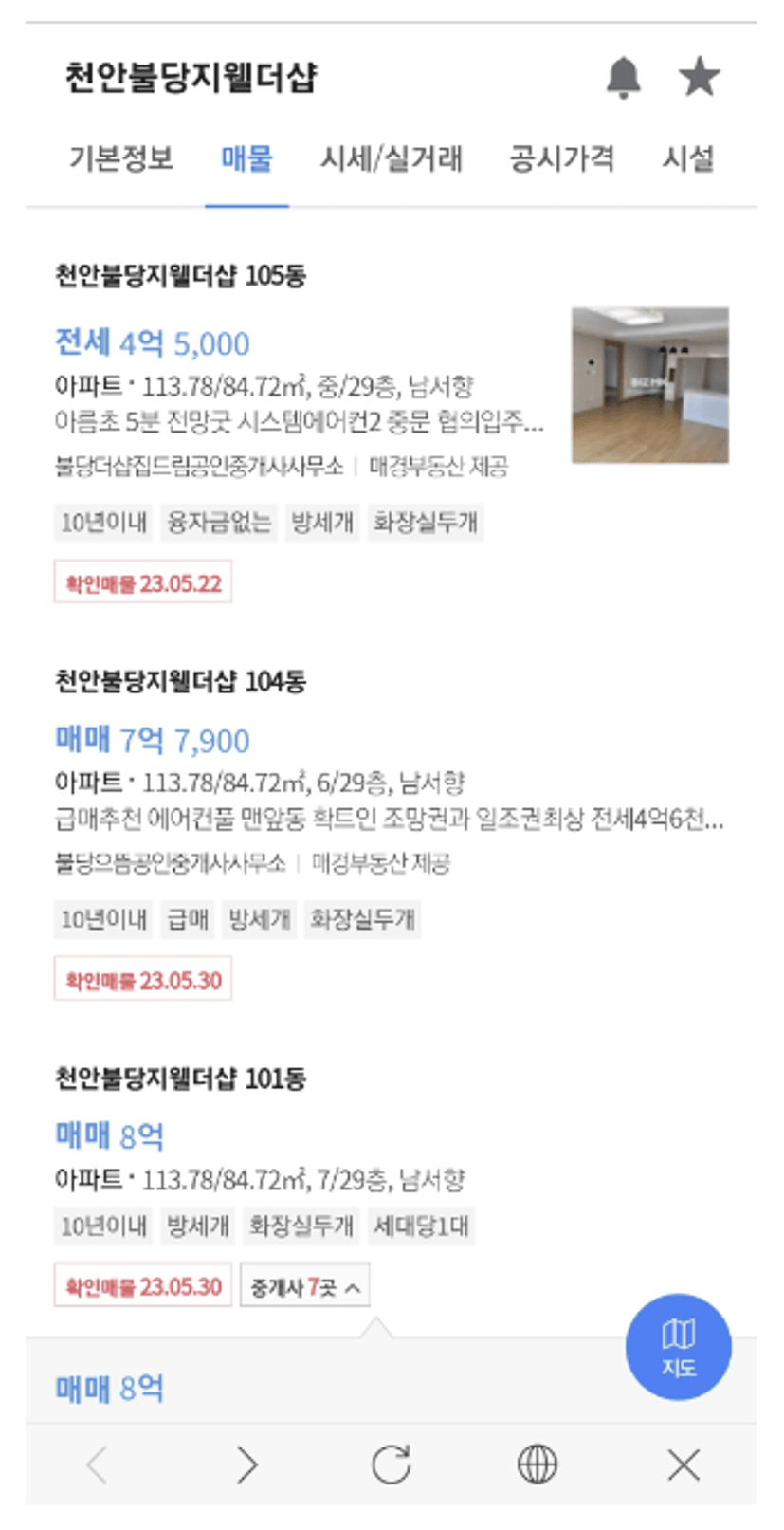Open page in external browser globe icon
The width and height of the screenshot is (784, 1530).
[x=537, y=1465]
